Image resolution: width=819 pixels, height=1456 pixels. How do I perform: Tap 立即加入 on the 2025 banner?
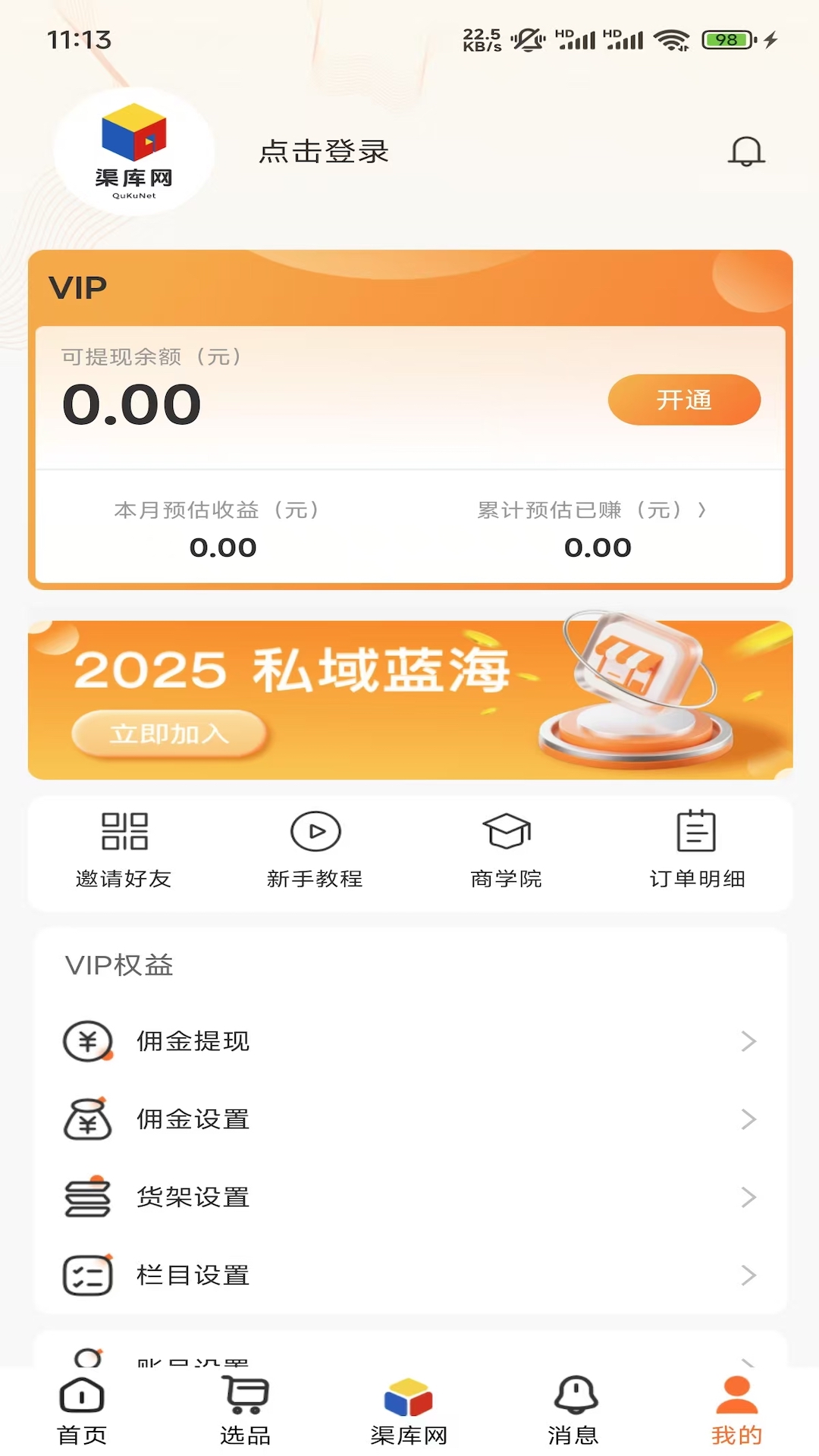[x=168, y=733]
